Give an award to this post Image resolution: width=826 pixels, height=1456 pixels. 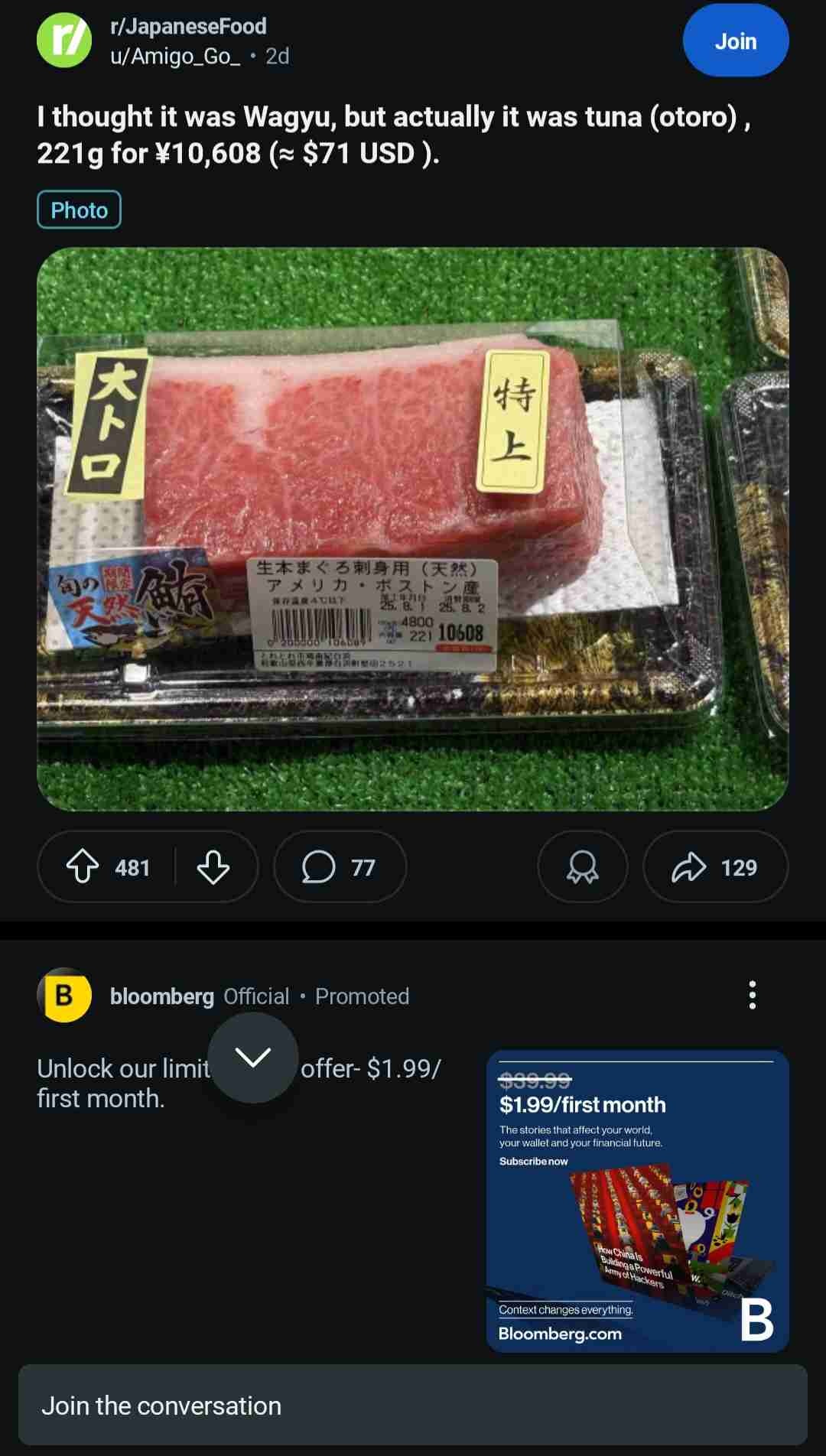pos(582,867)
